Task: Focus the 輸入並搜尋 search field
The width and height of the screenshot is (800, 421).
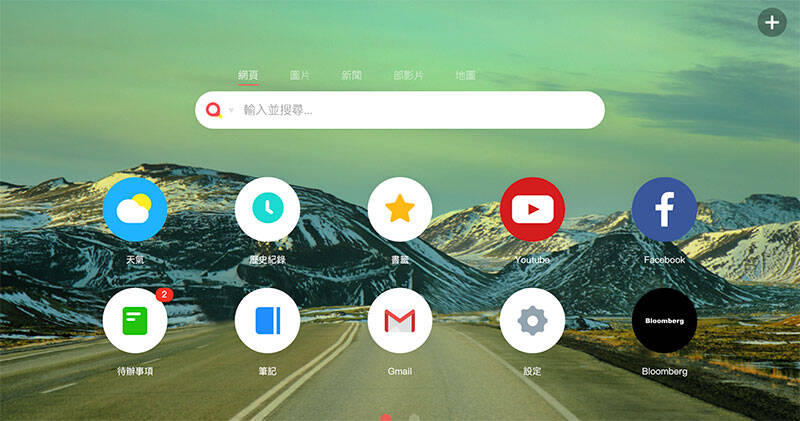Action: click(x=420, y=110)
